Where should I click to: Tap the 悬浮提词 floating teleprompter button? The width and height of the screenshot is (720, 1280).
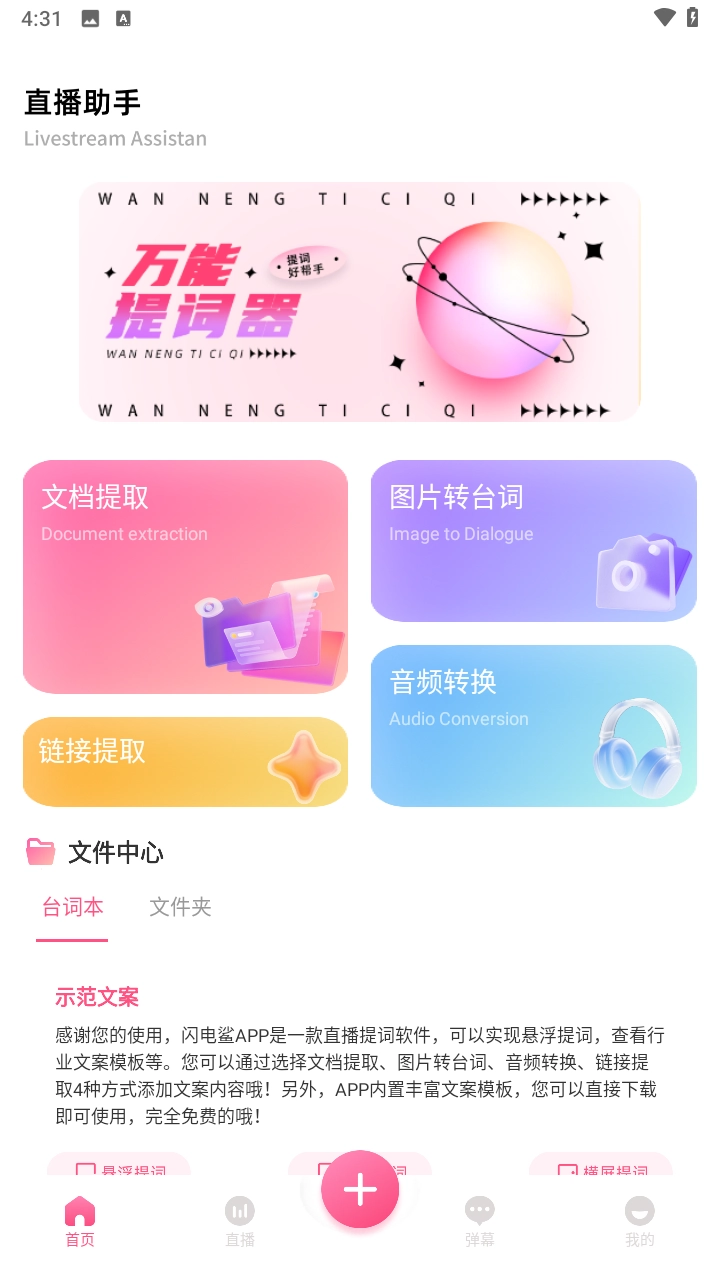pyautogui.click(x=119, y=1172)
